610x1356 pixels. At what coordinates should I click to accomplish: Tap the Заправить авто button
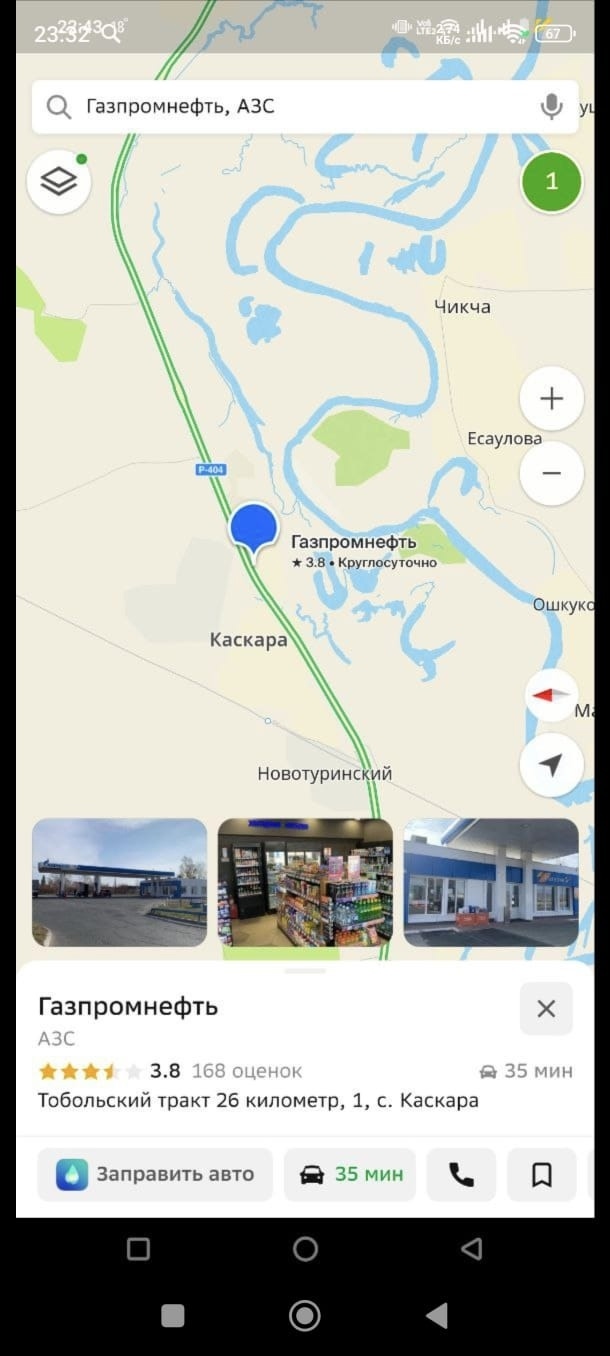pyautogui.click(x=155, y=1174)
